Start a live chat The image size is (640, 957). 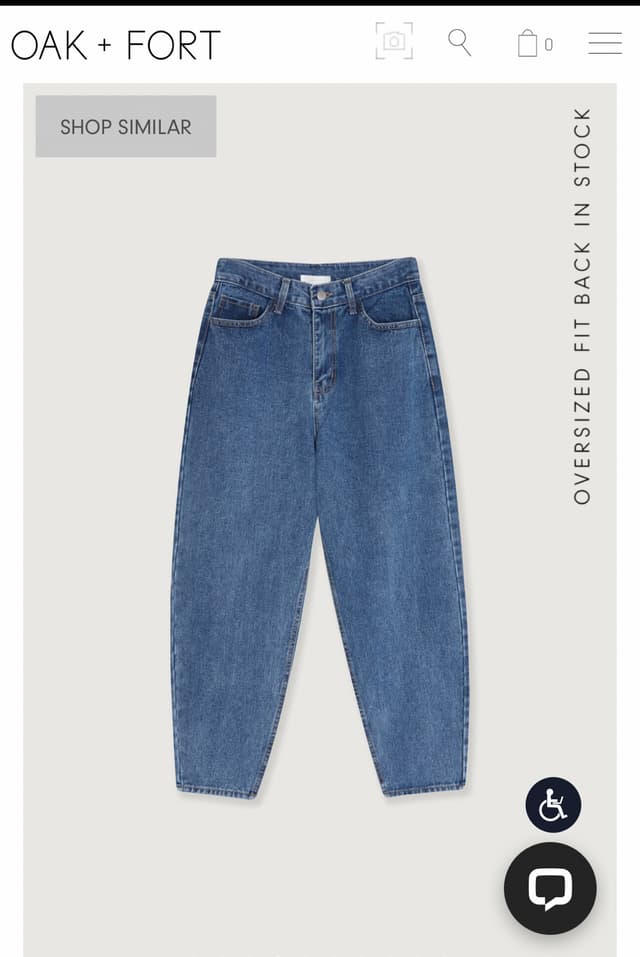click(x=550, y=888)
